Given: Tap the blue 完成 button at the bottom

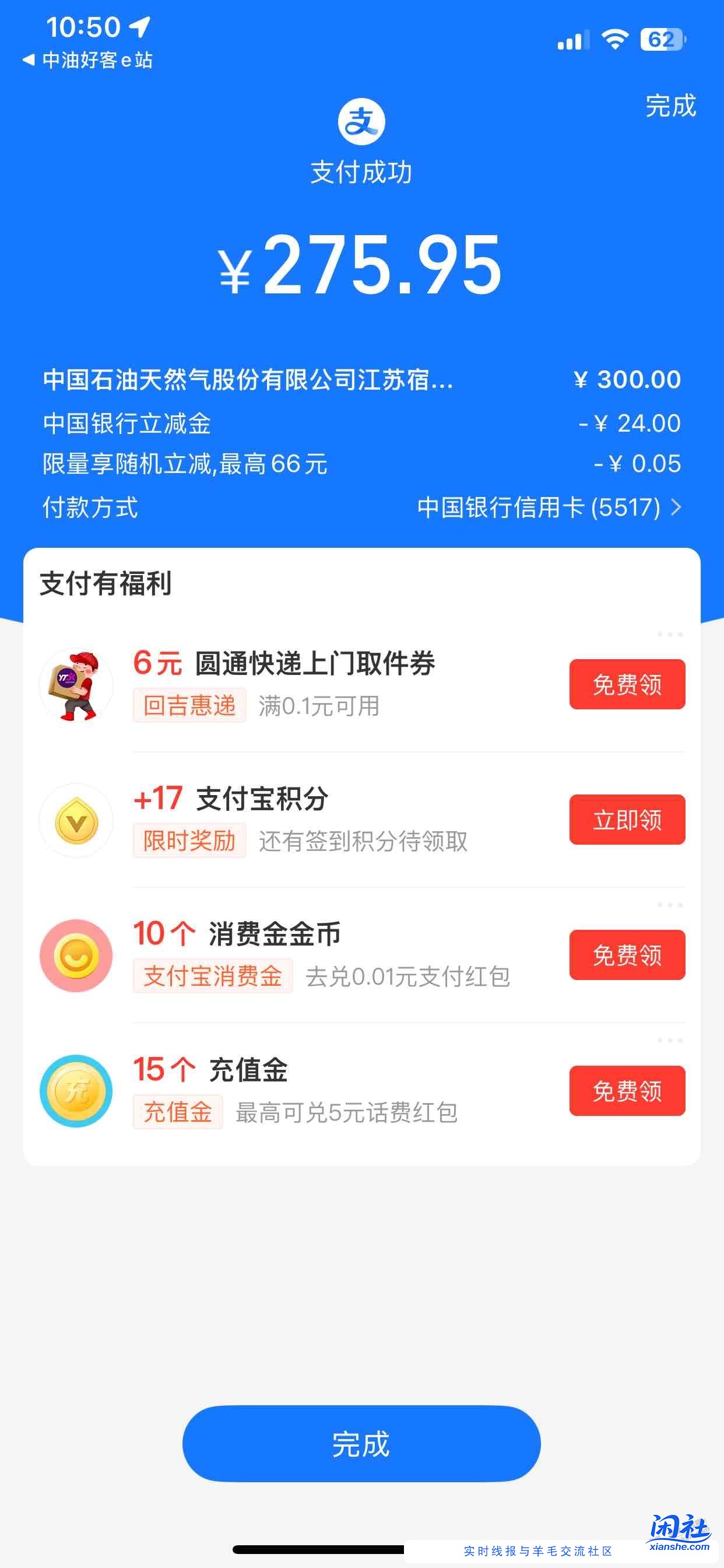Looking at the screenshot, I should [x=361, y=1443].
